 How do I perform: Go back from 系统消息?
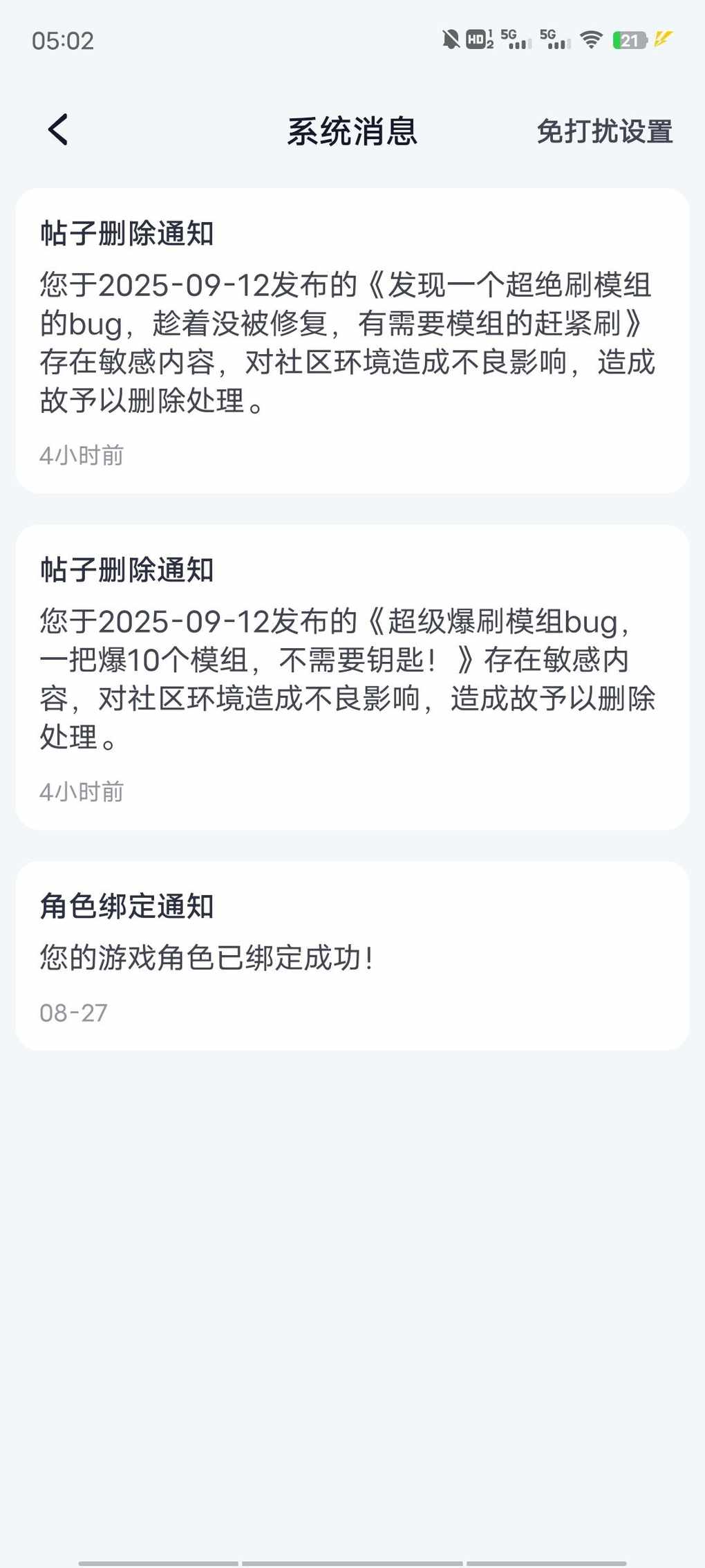point(58,130)
